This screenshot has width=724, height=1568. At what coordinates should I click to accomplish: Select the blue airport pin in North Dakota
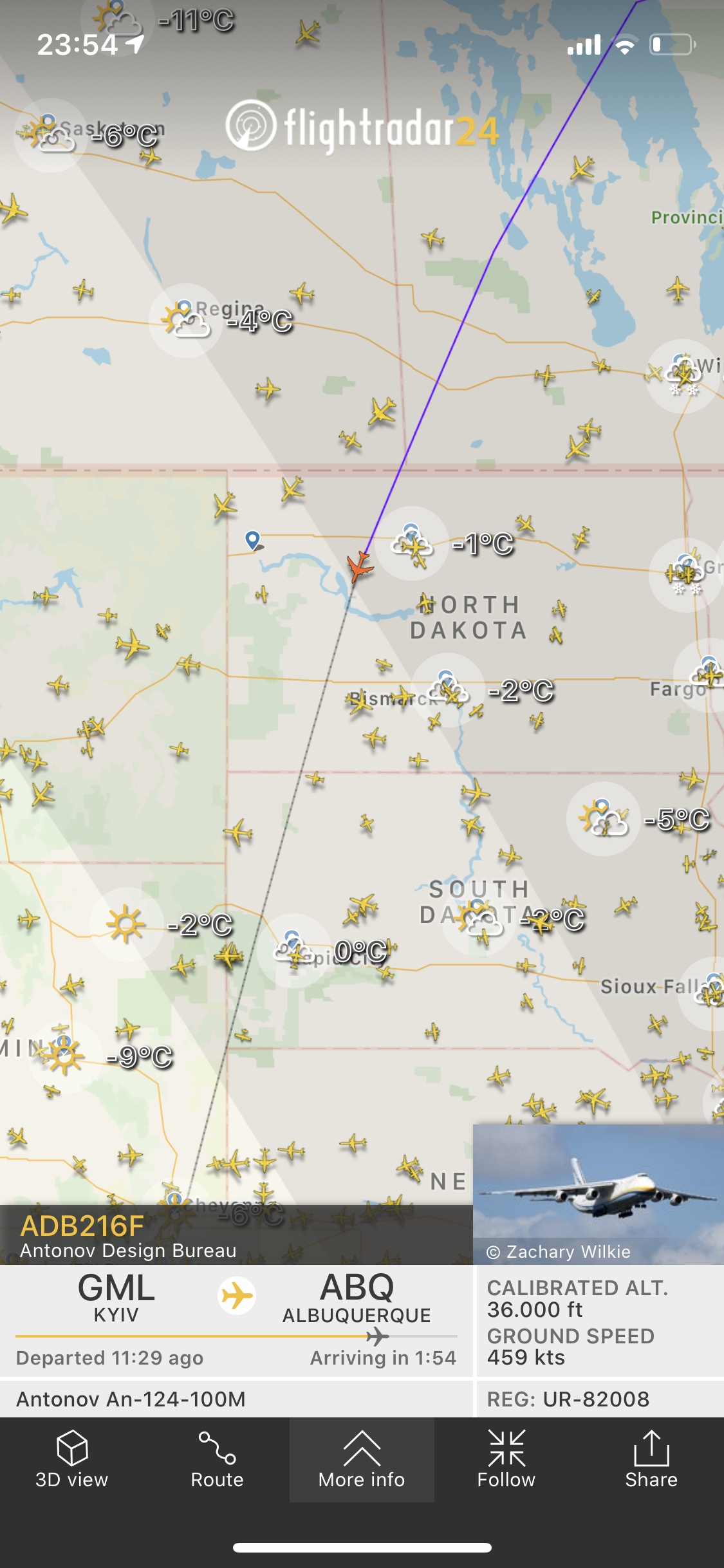(253, 539)
